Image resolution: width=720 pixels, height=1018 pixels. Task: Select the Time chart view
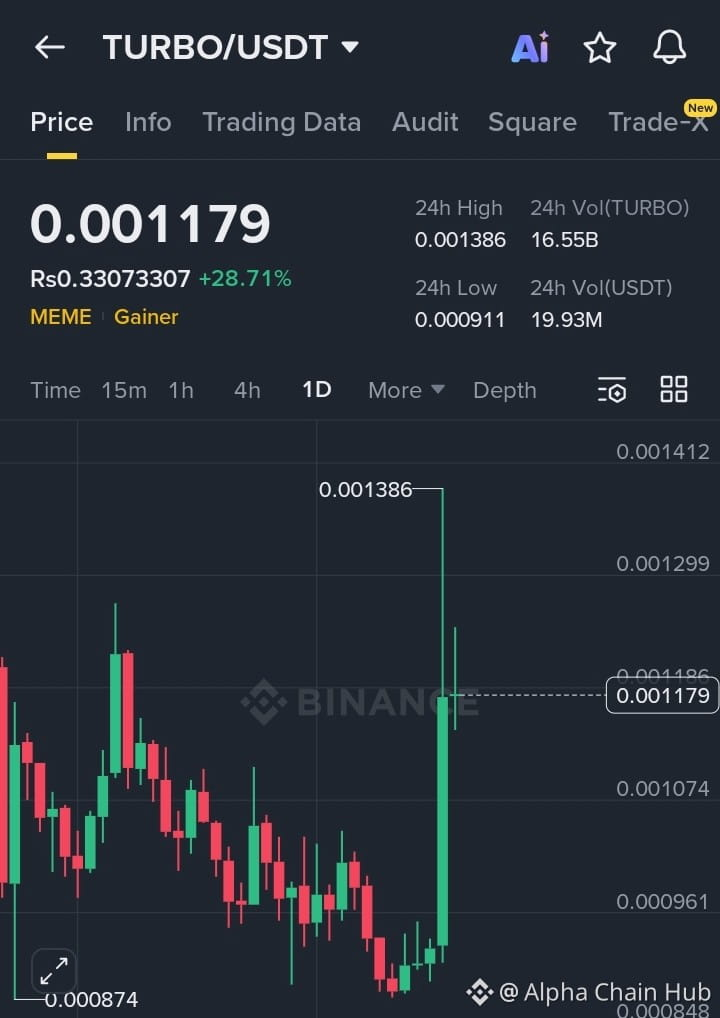click(x=55, y=390)
